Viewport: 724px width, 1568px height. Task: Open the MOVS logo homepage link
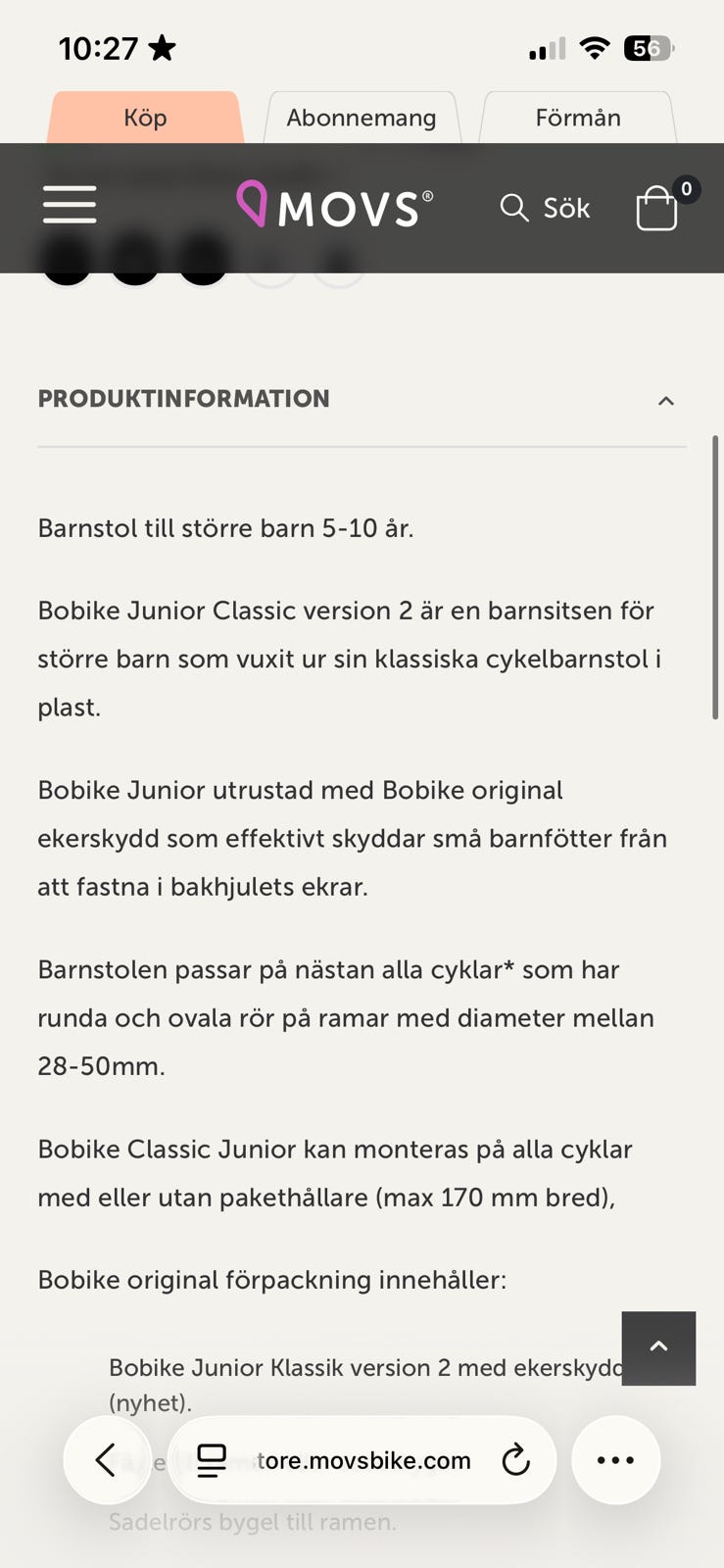(334, 205)
